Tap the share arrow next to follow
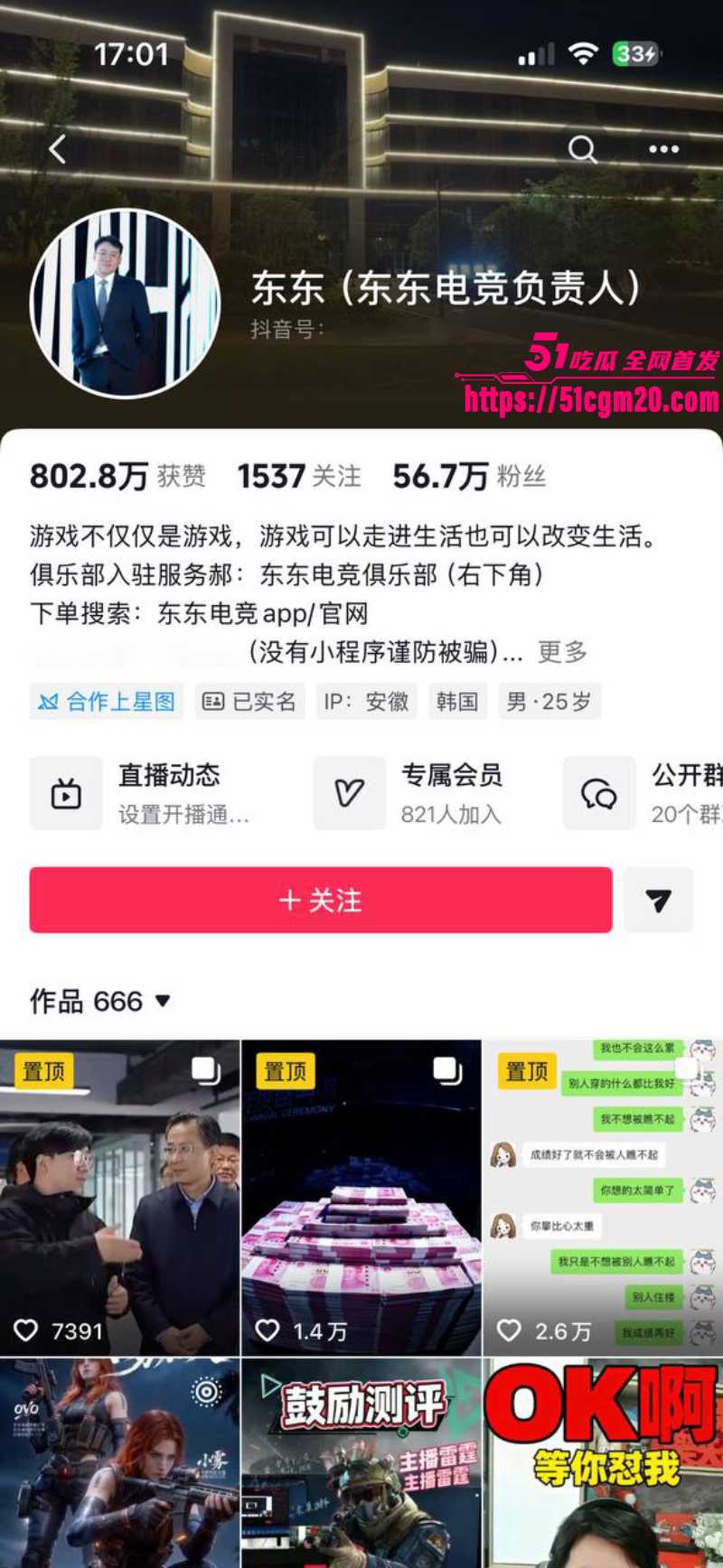 click(x=660, y=900)
